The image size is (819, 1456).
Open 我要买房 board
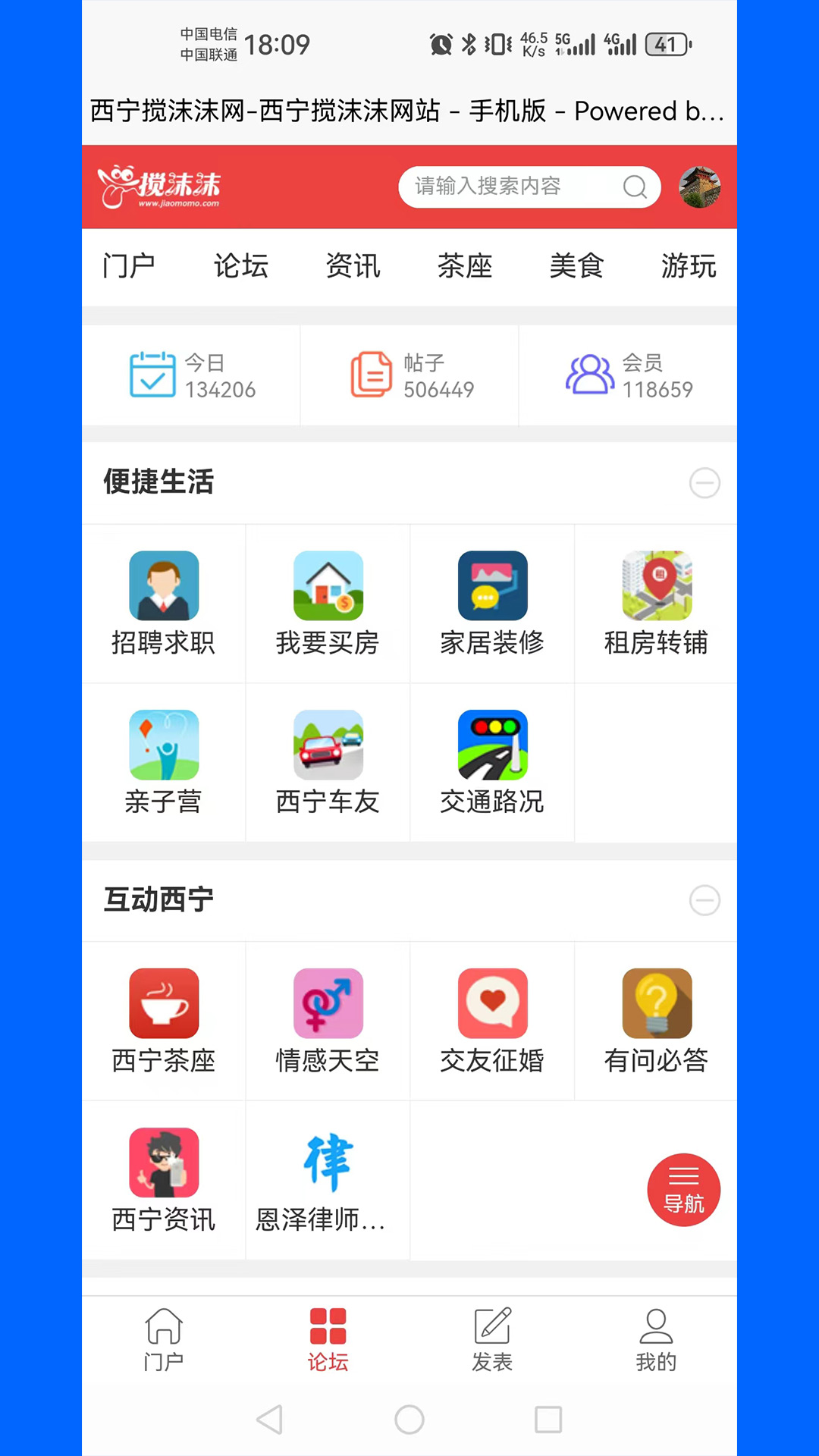click(328, 604)
